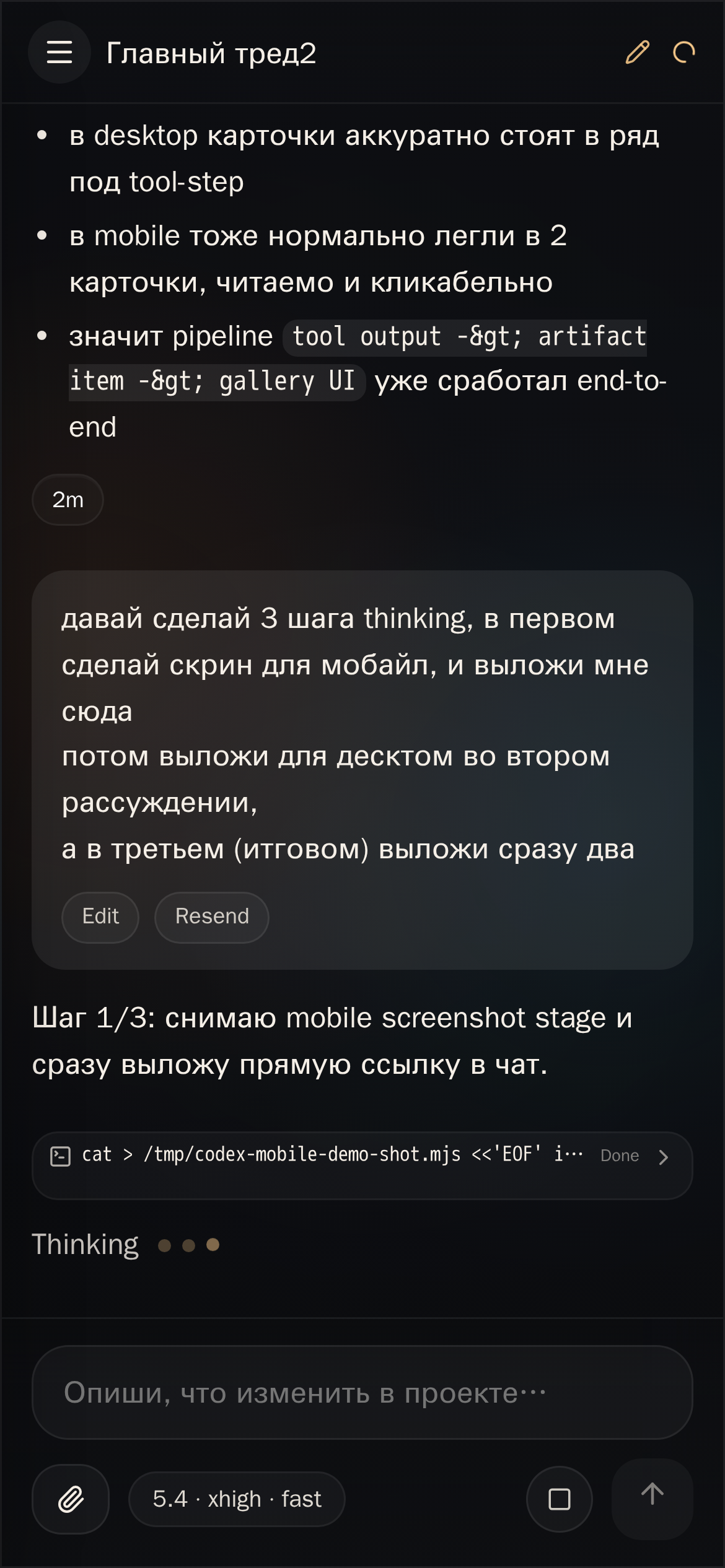The height and width of the screenshot is (1568, 725).
Task: Send message with the arrow button
Action: [652, 1496]
